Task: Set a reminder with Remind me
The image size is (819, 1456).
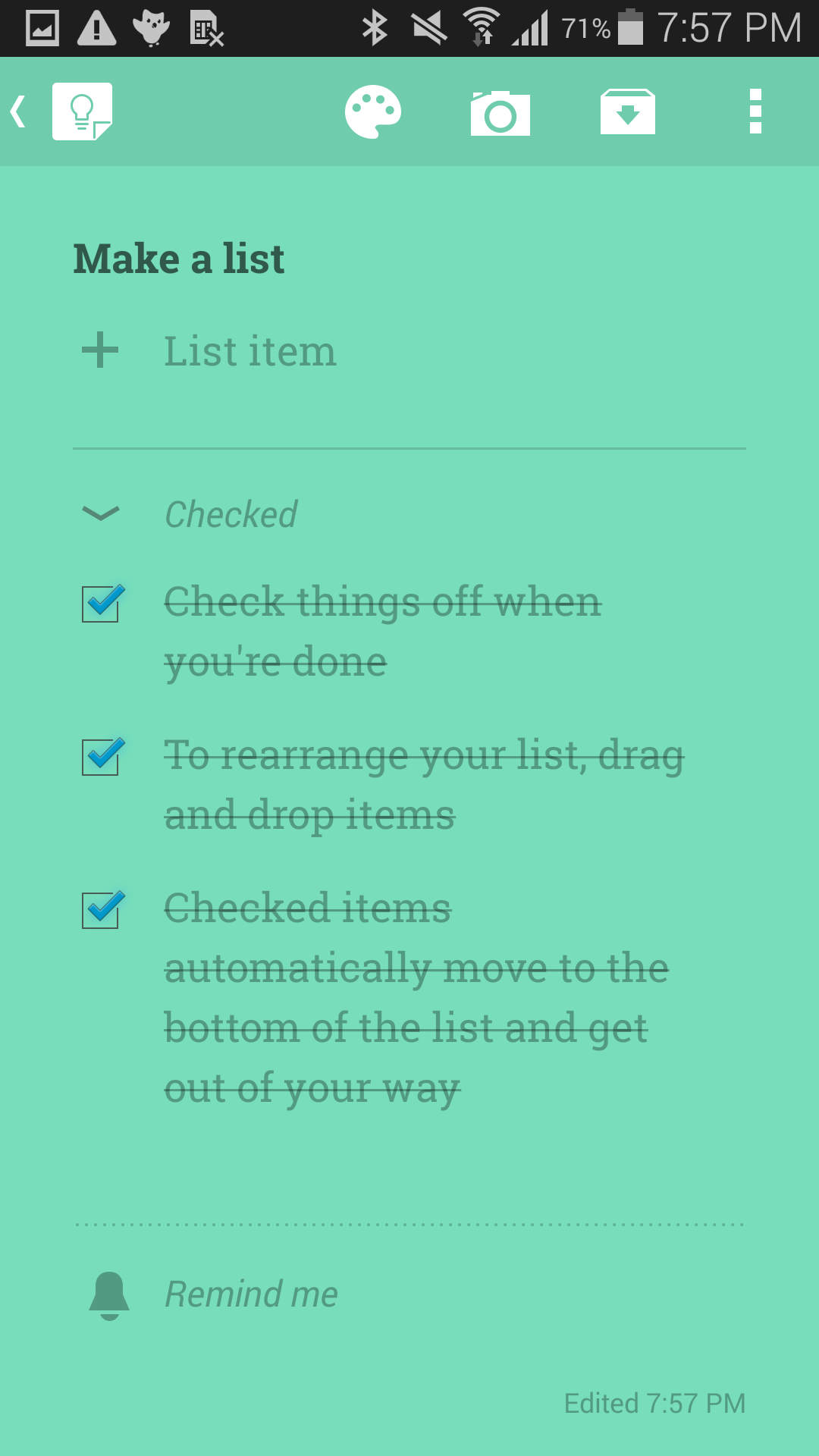Action: click(250, 1294)
